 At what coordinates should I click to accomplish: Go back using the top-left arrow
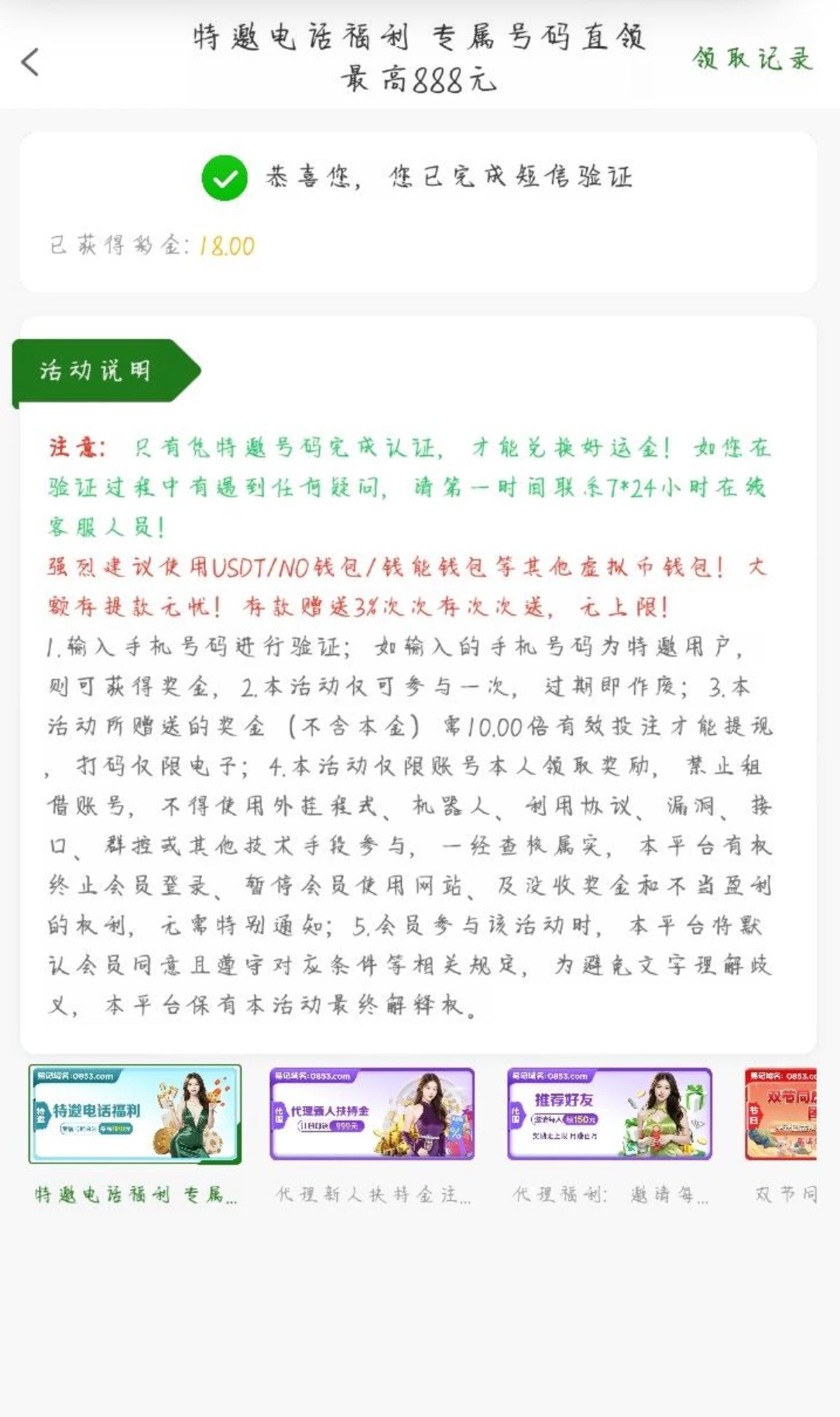[x=31, y=62]
